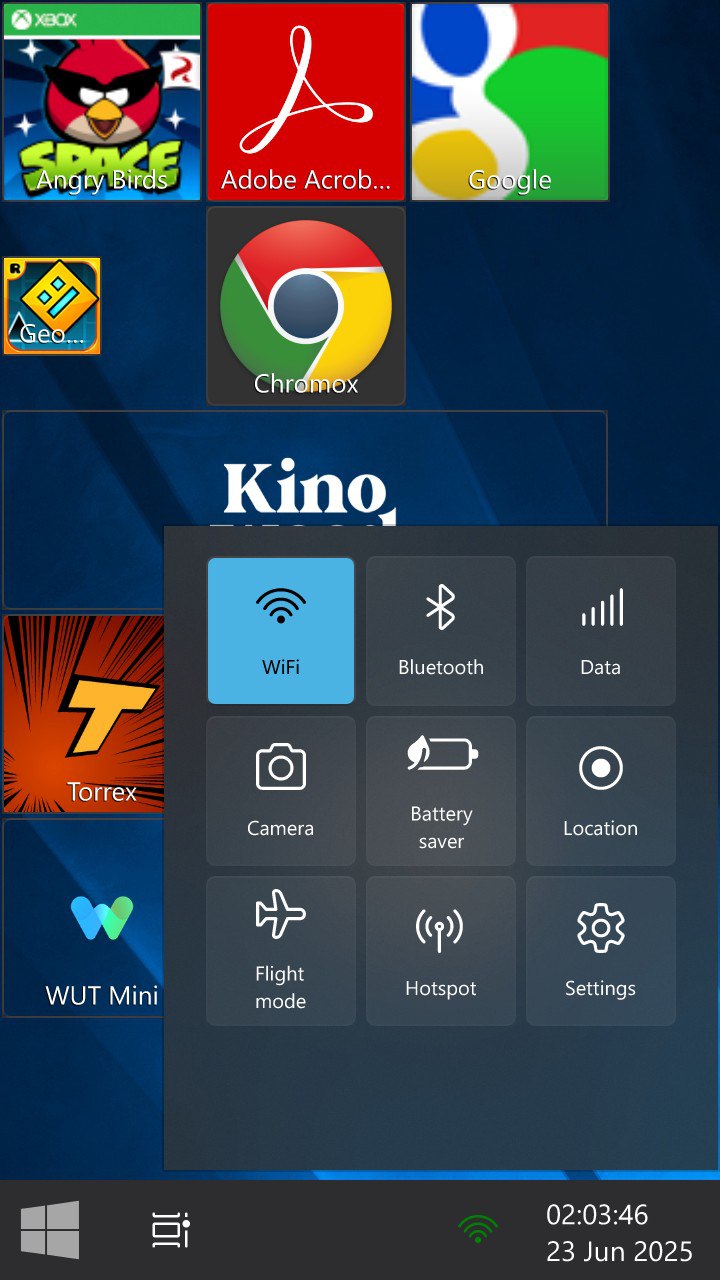Open the Windows start button

[x=50, y=1230]
